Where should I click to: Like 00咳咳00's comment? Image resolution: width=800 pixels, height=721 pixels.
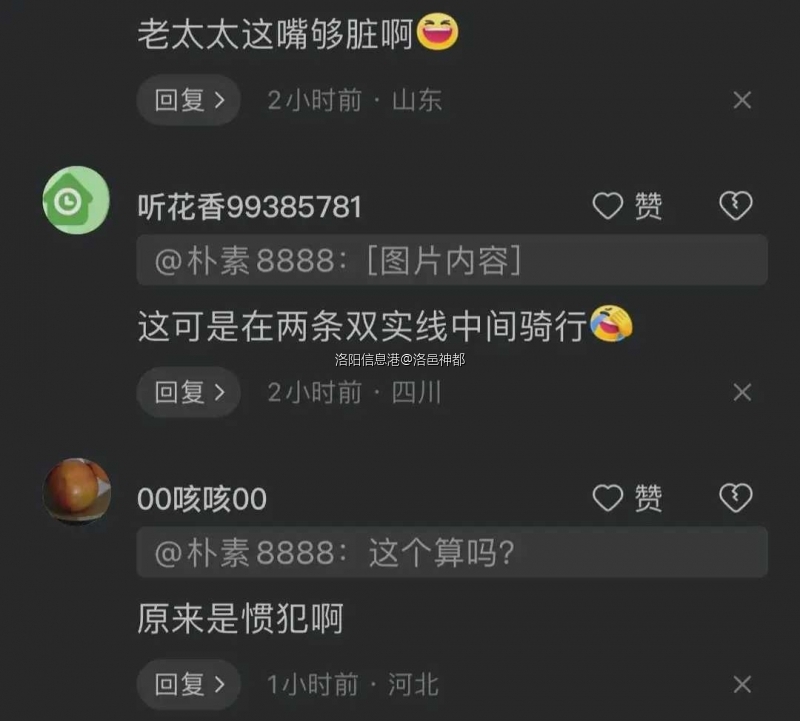pyautogui.click(x=627, y=498)
